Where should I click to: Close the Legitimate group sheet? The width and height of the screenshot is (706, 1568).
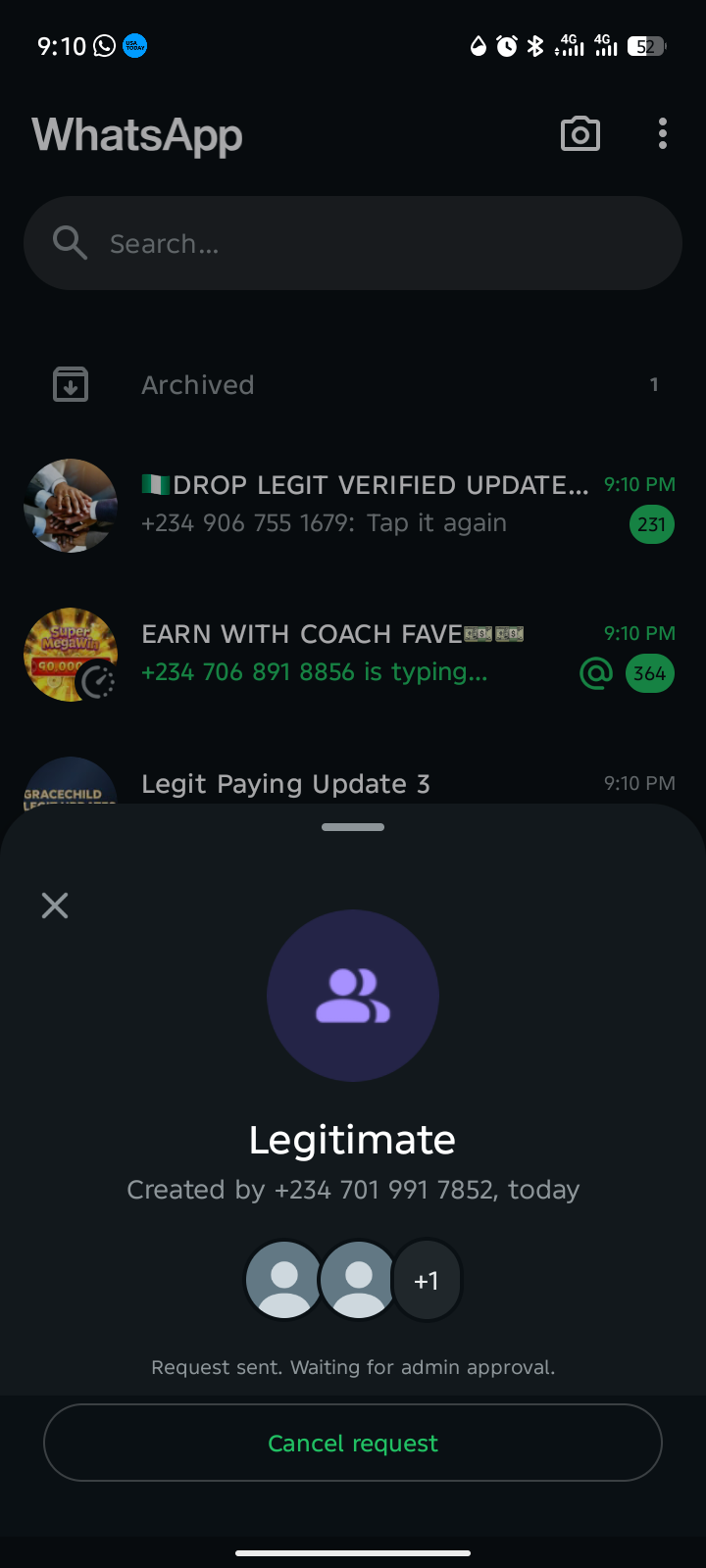tap(55, 906)
